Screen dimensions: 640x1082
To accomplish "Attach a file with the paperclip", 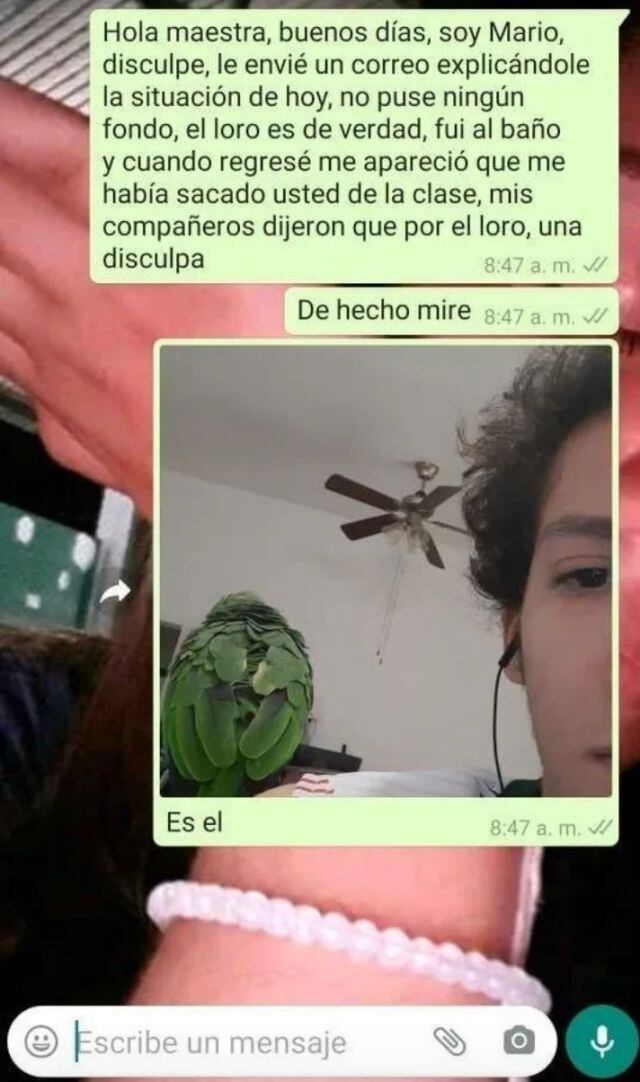I will [449, 1042].
